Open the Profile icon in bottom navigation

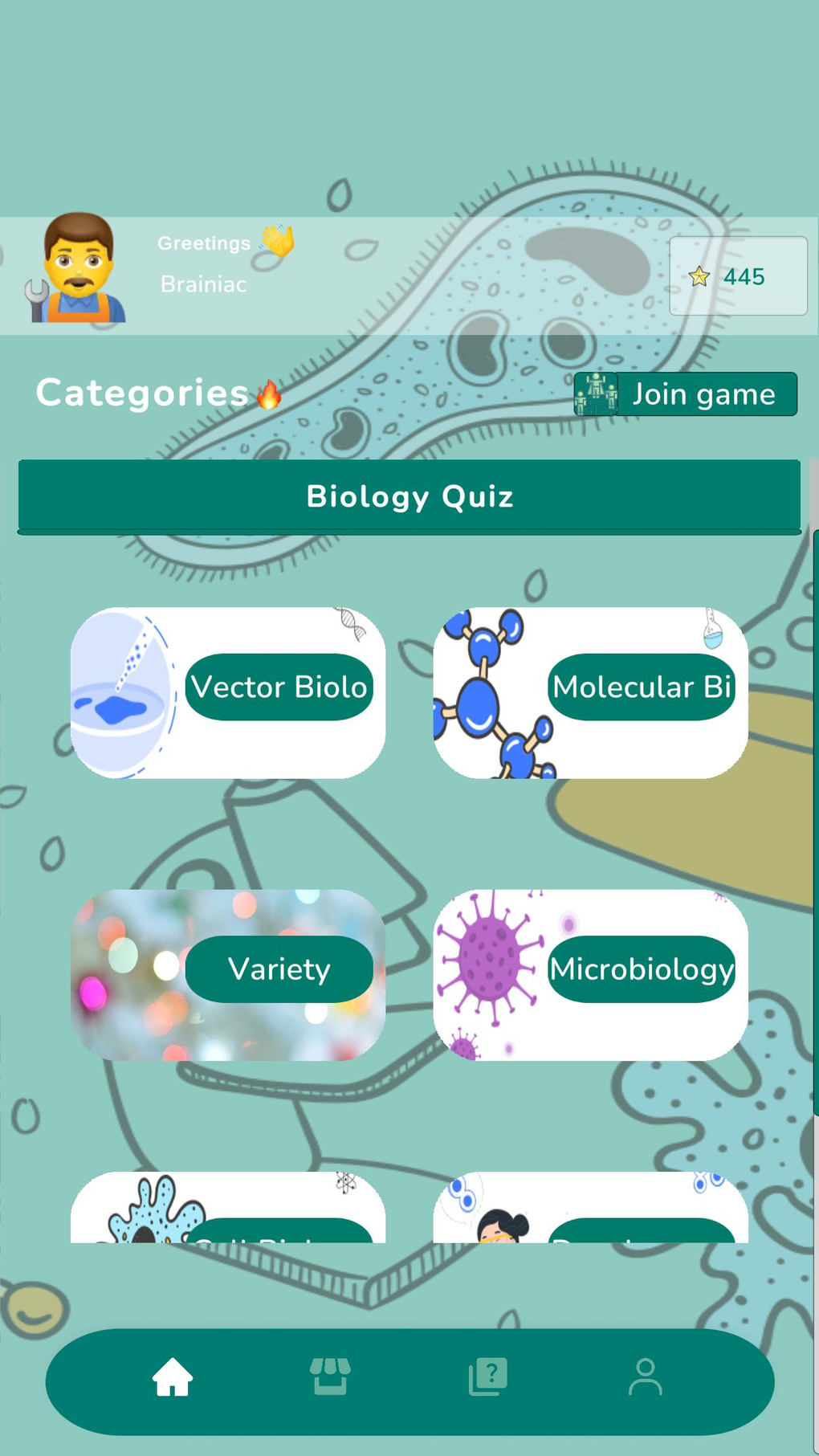tap(645, 1375)
